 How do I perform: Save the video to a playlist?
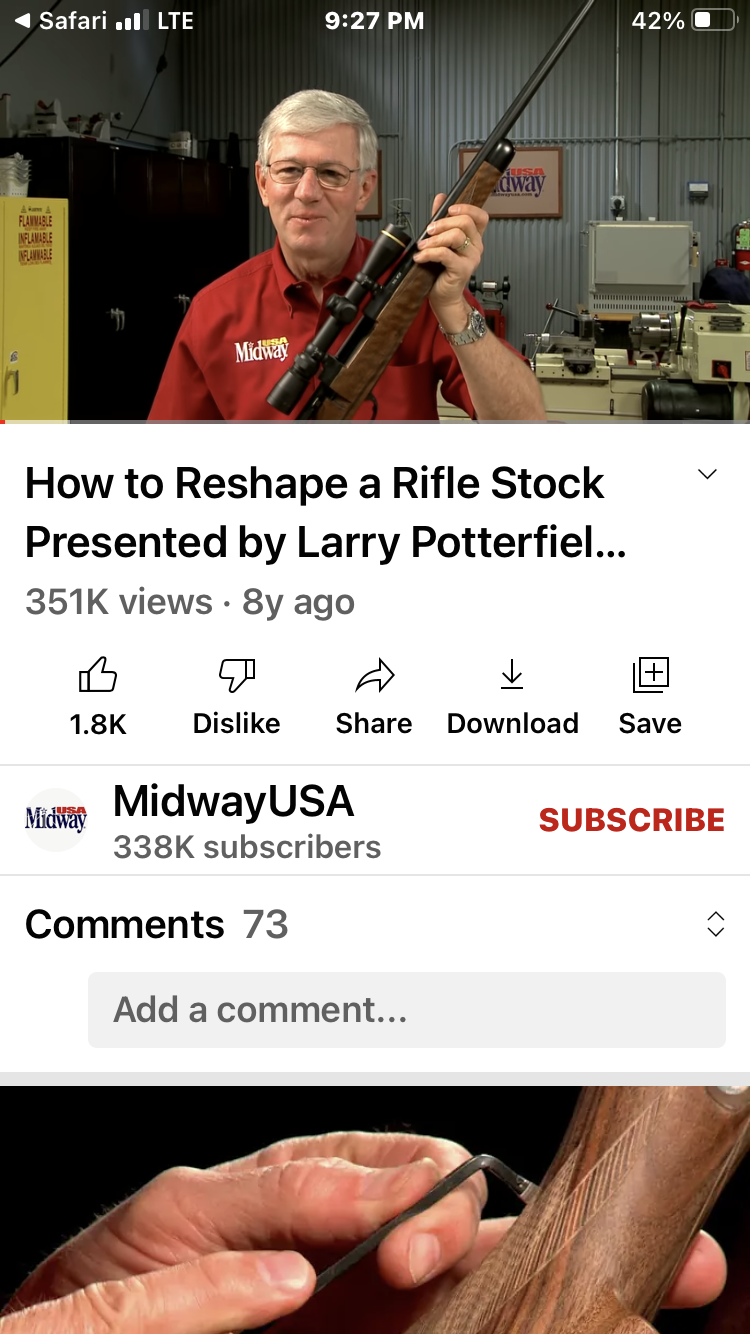pyautogui.click(x=650, y=695)
